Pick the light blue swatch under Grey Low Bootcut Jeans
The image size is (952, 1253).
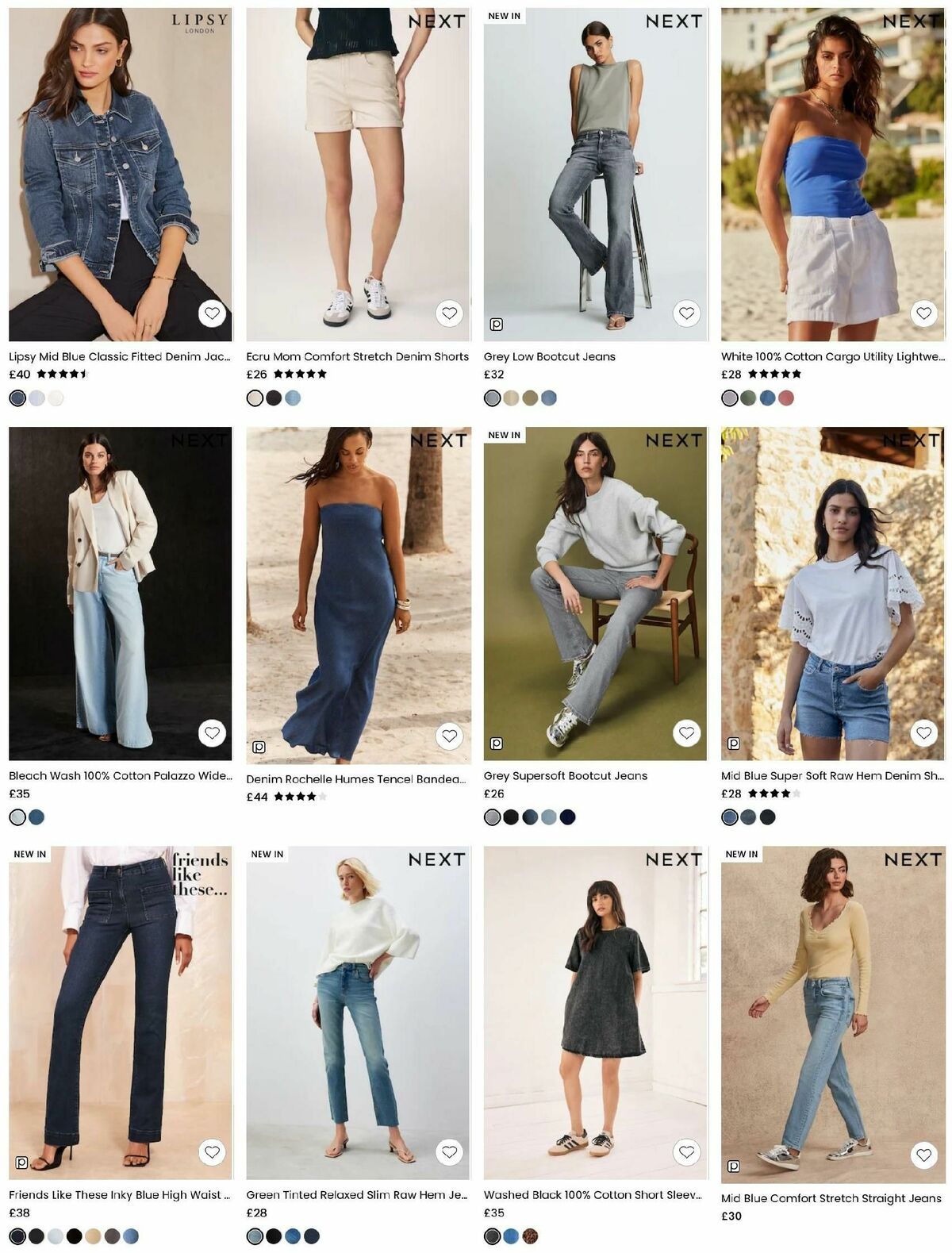click(548, 398)
